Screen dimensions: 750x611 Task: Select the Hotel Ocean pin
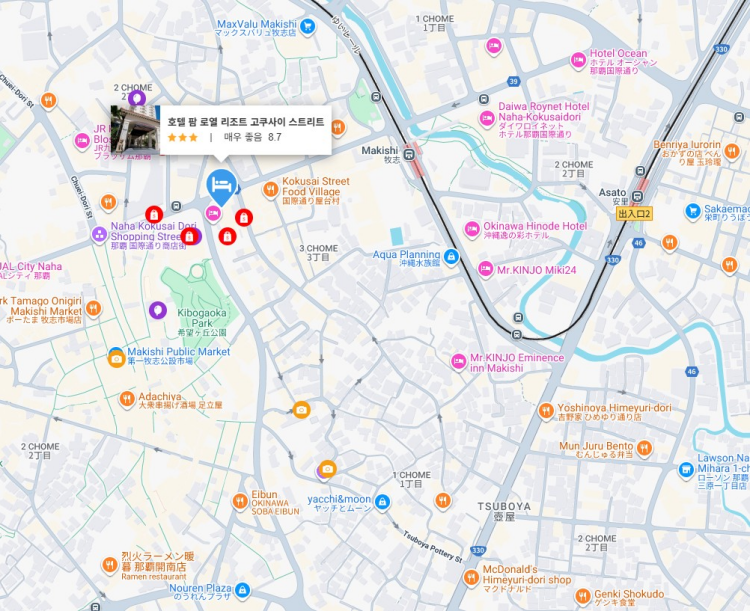[577, 59]
